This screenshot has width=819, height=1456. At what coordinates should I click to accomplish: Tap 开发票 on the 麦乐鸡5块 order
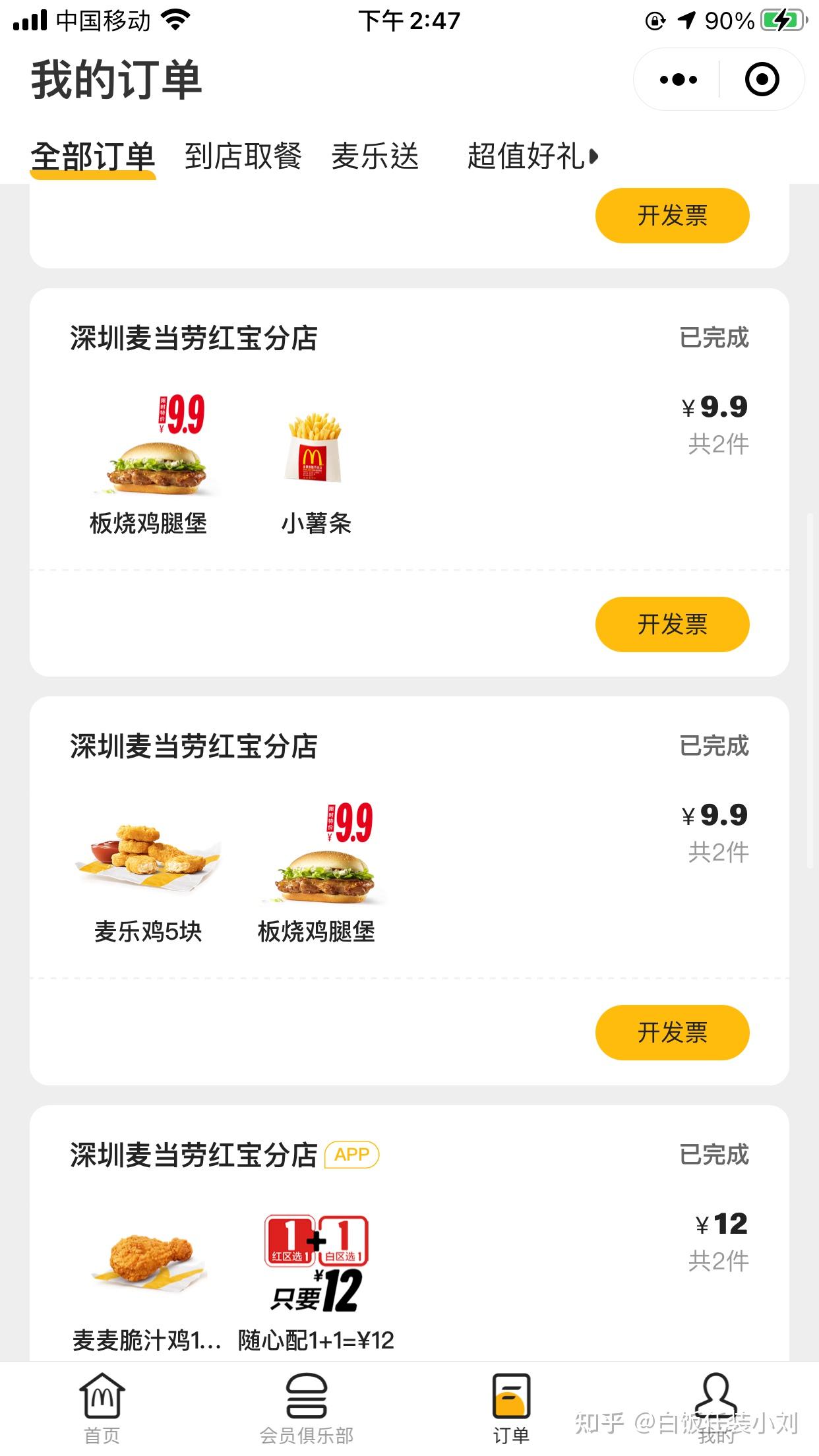click(x=672, y=1033)
